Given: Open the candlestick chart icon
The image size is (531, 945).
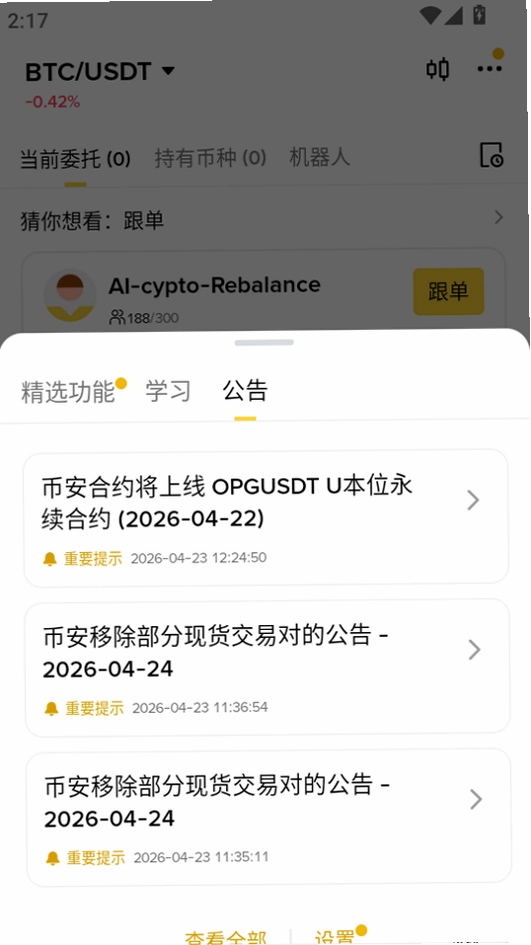Looking at the screenshot, I should [438, 69].
